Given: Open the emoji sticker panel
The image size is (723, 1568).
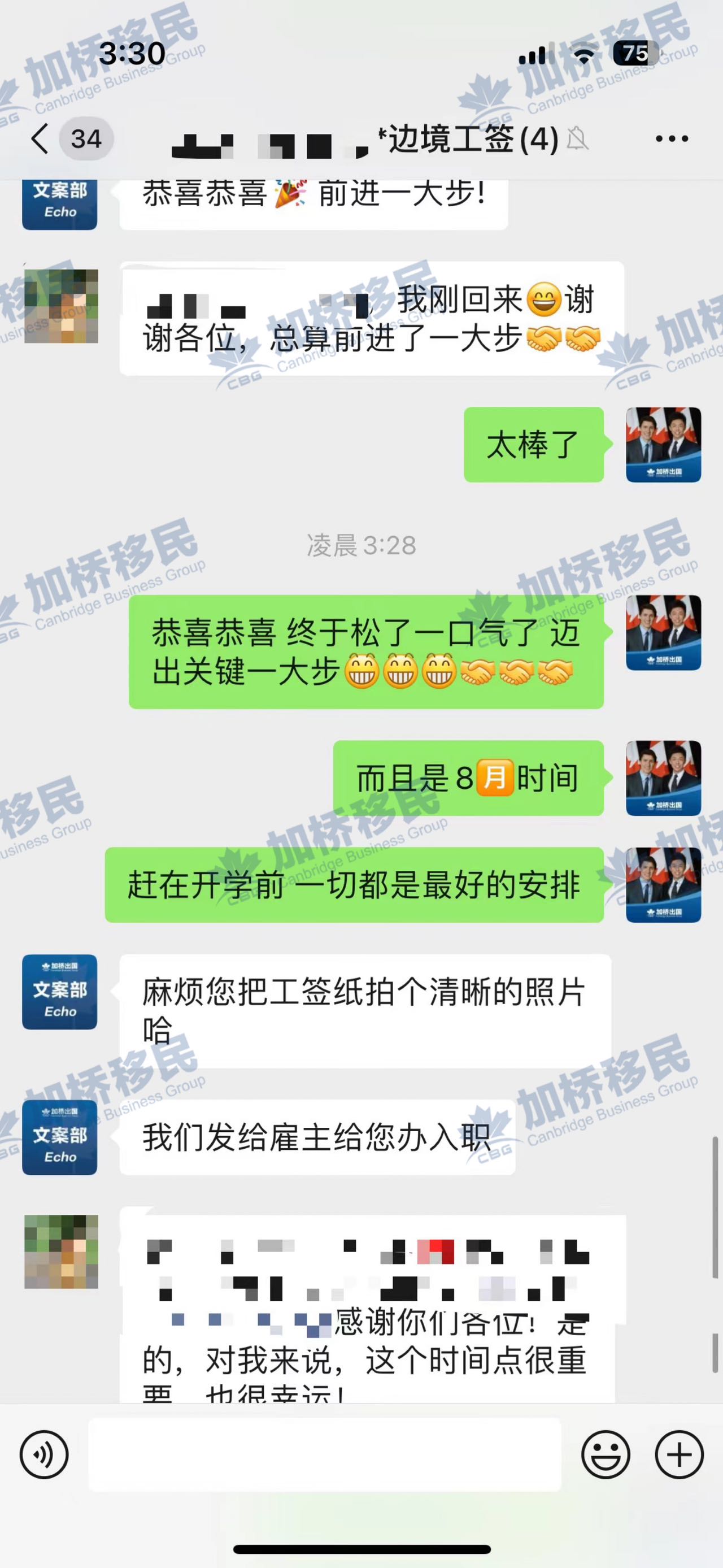Looking at the screenshot, I should click(605, 1455).
